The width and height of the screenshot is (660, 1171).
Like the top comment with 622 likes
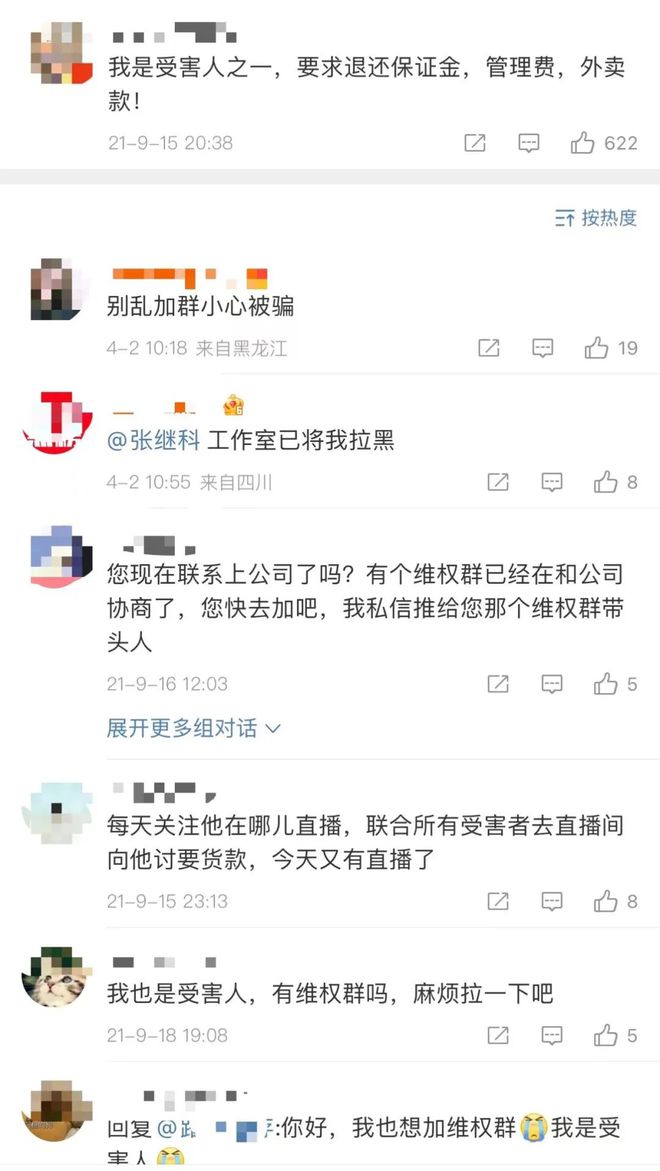tap(583, 143)
